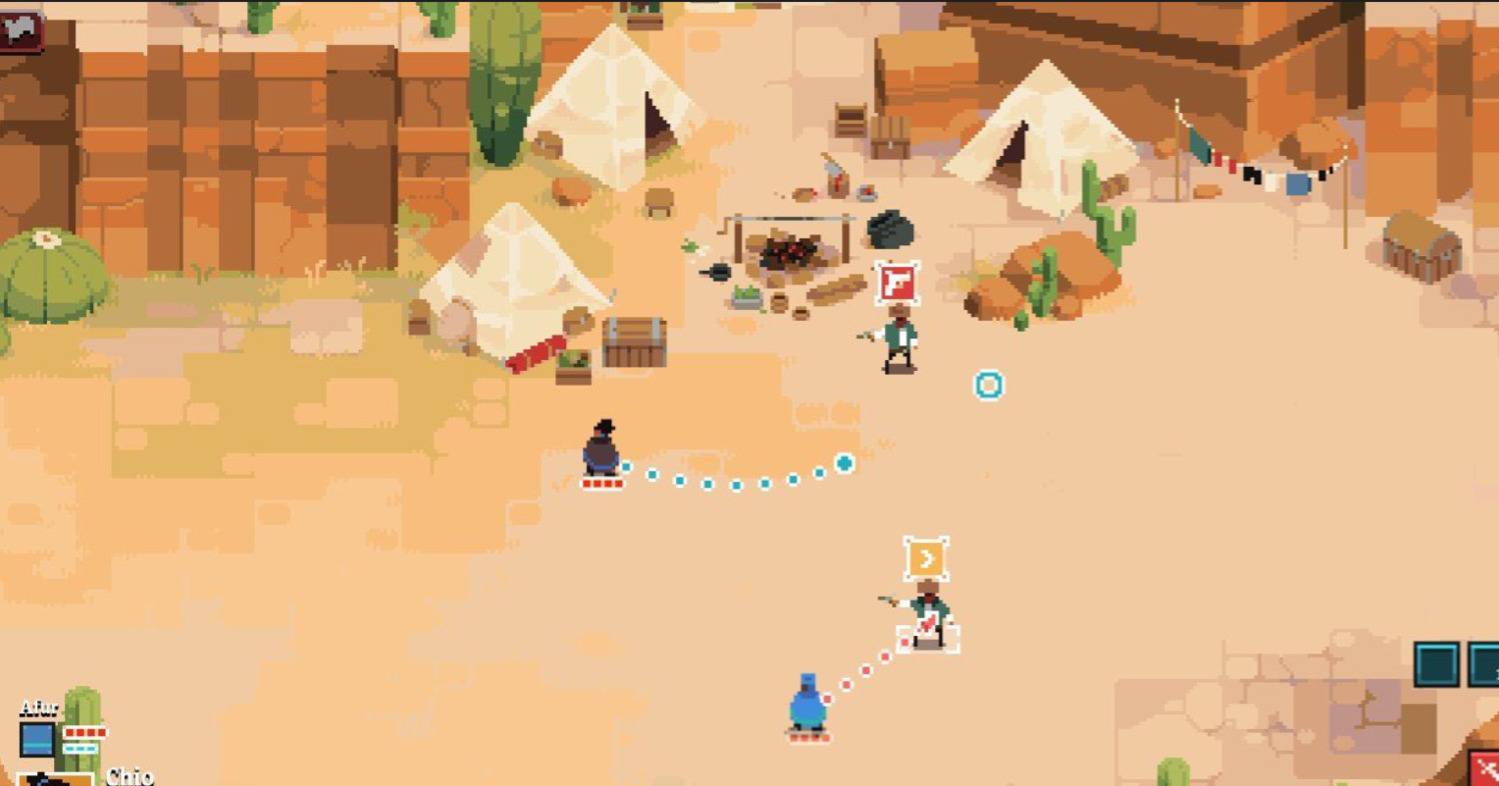Select the black-hat character unit
Screen dimensions: 1499x786
point(602,449)
